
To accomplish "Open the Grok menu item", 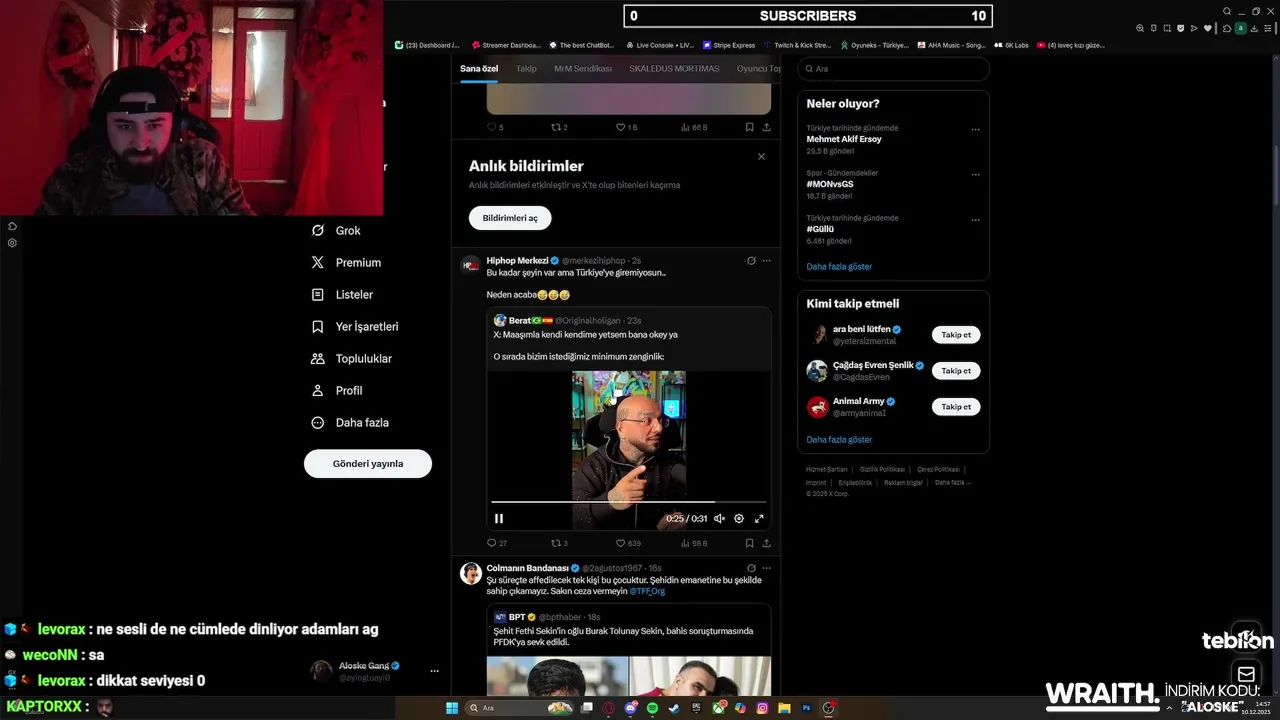I will (347, 231).
